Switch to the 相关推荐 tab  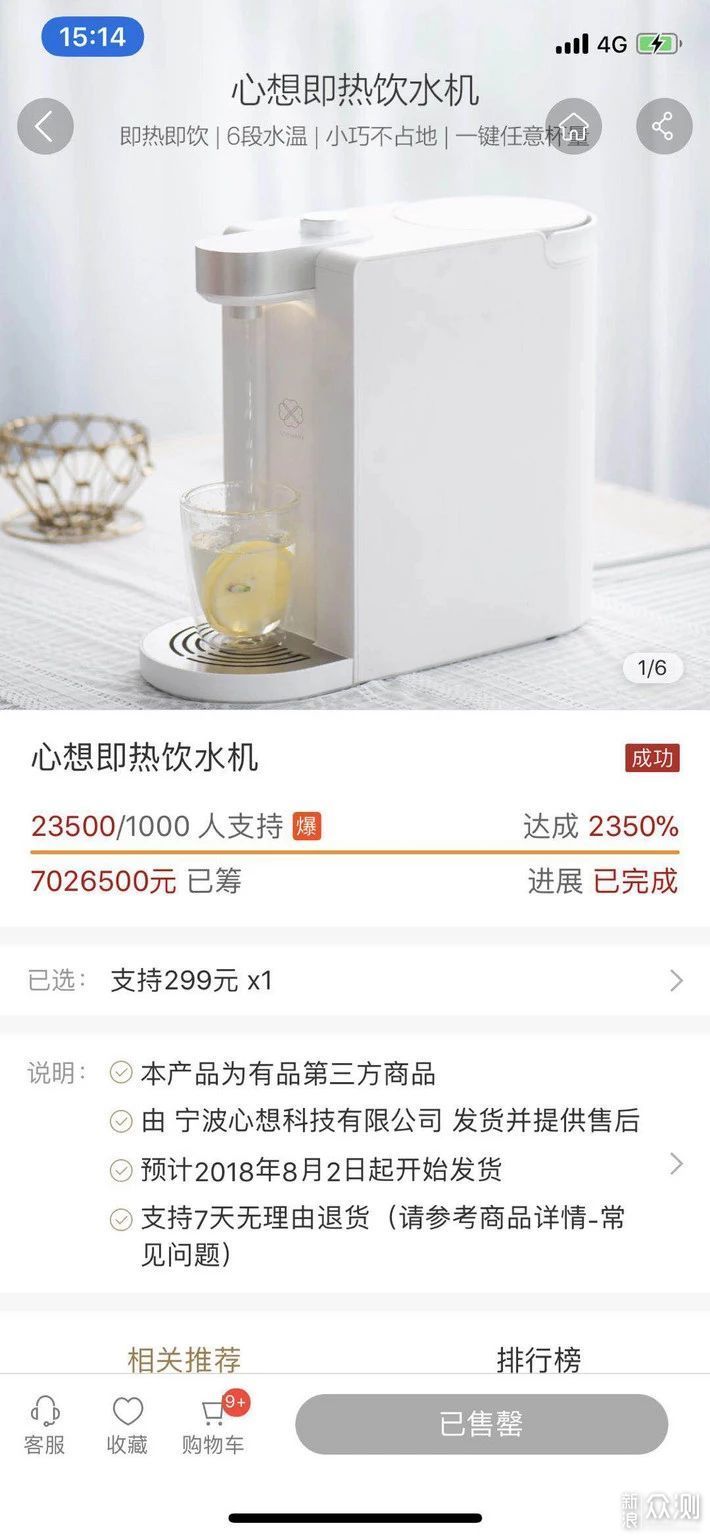(x=184, y=1358)
